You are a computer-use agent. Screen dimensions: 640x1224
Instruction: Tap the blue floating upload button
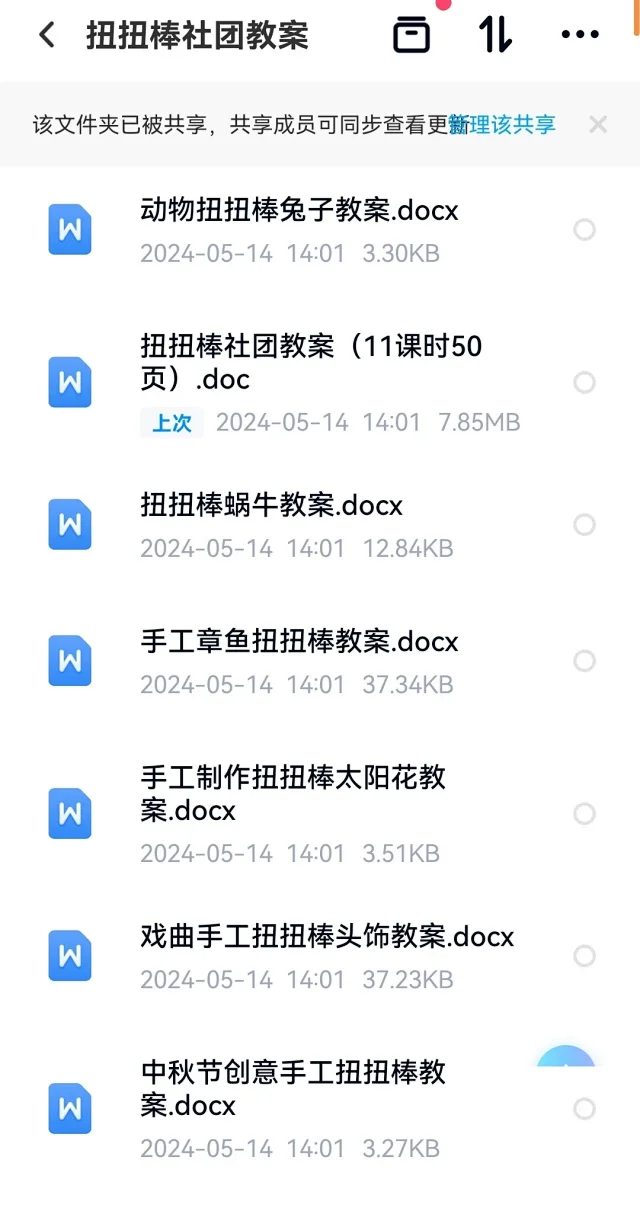[x=566, y=1057]
